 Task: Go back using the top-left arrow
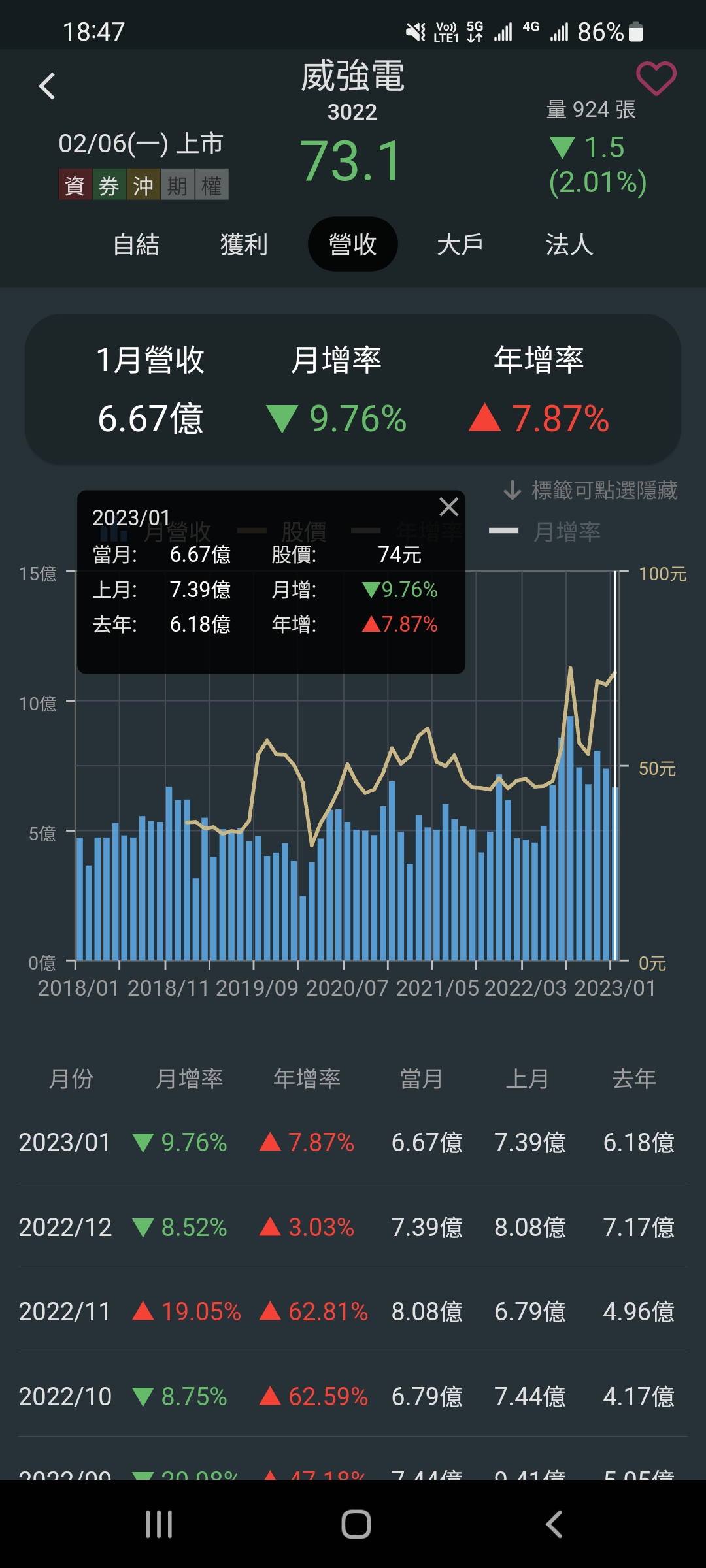(x=47, y=86)
